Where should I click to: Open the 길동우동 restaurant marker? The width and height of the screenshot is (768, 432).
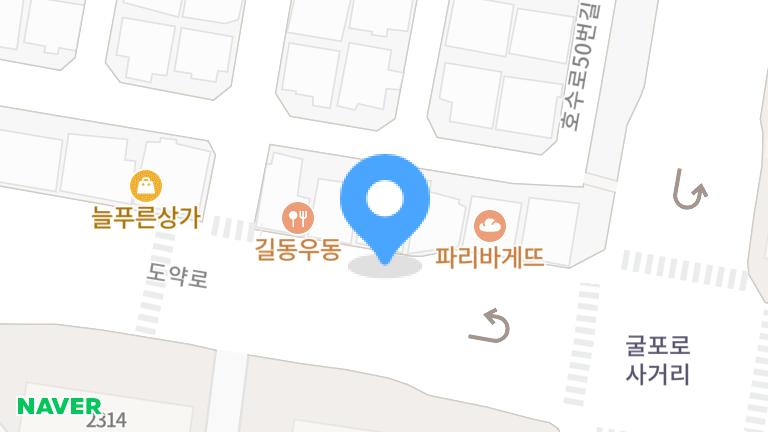click(x=298, y=216)
